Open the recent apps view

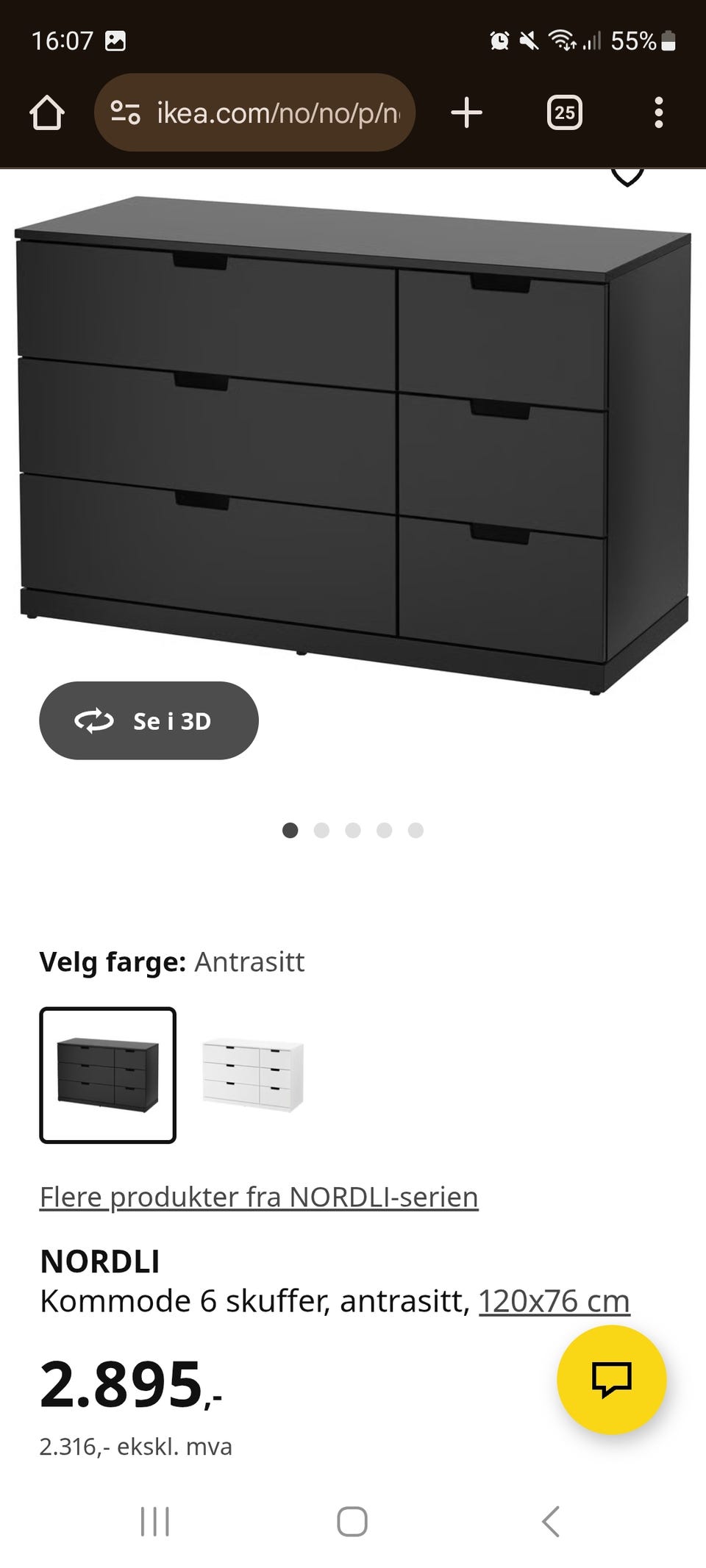coord(155,1522)
